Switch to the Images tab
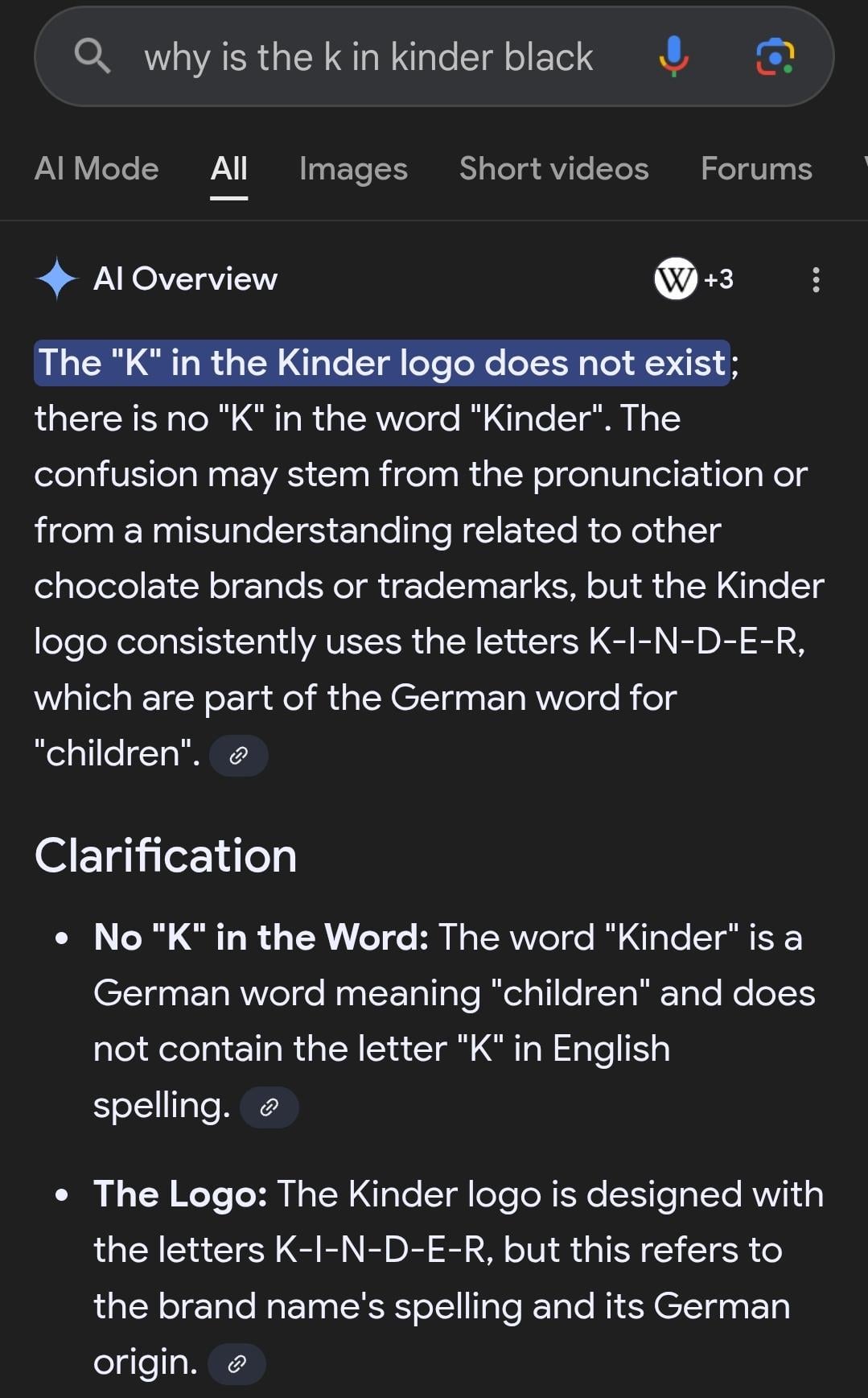The height and width of the screenshot is (1398, 868). [353, 169]
